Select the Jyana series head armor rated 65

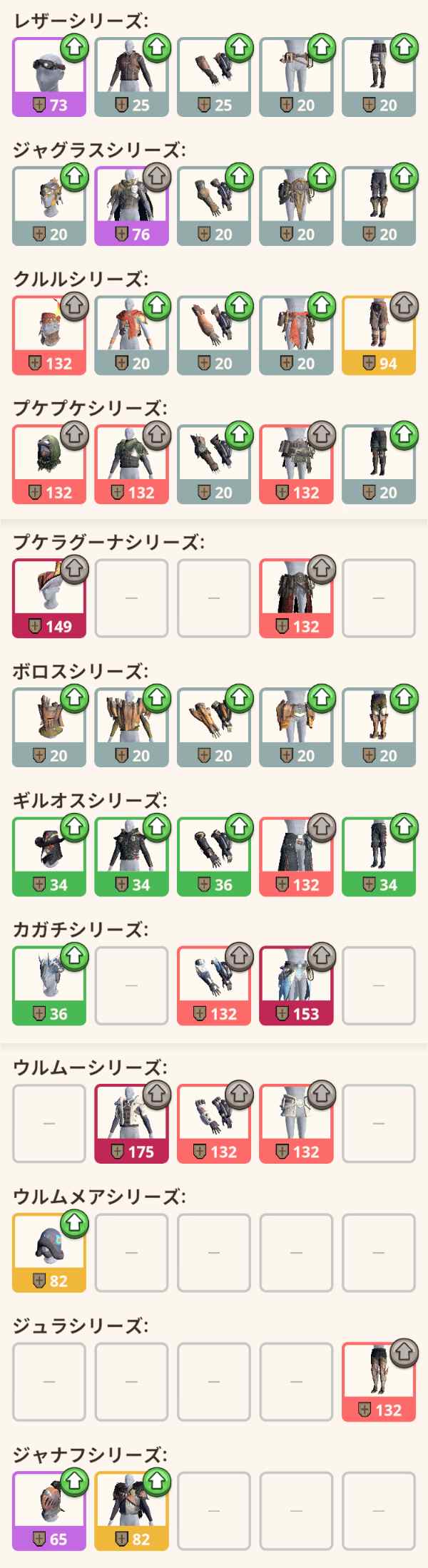49,1511
